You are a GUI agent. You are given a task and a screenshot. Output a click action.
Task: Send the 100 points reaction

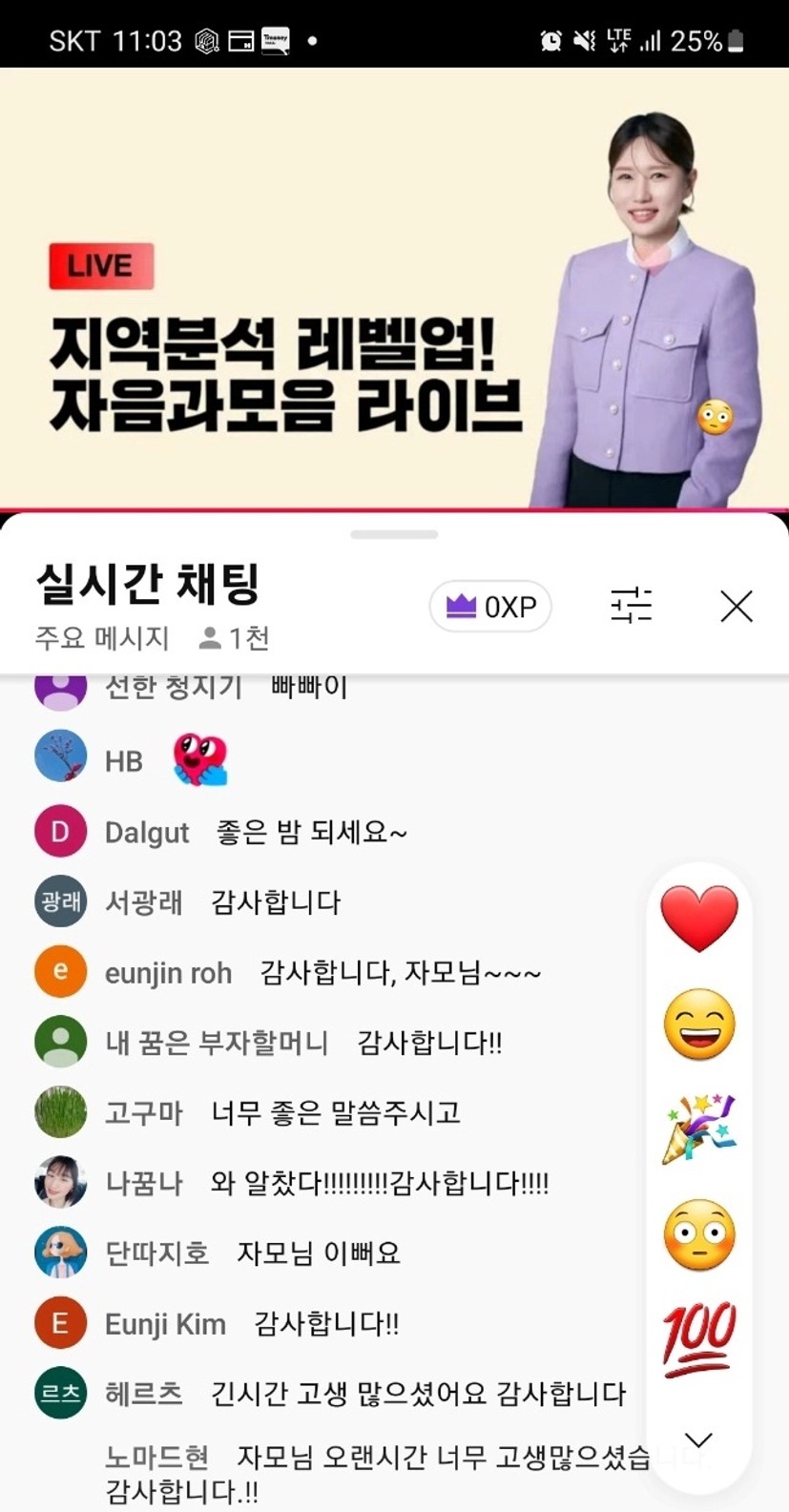pyautogui.click(x=698, y=1339)
